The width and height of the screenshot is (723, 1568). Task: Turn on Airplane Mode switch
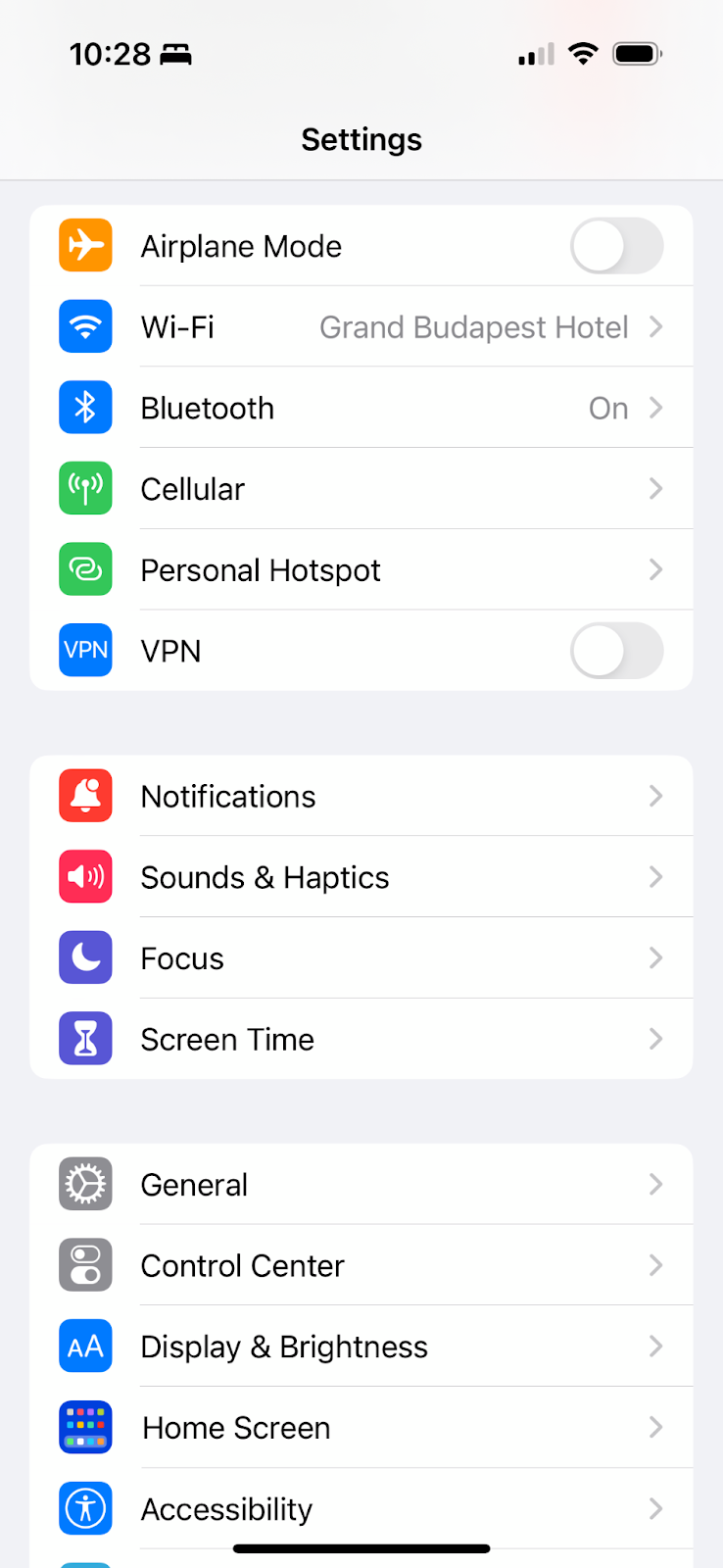pos(616,246)
